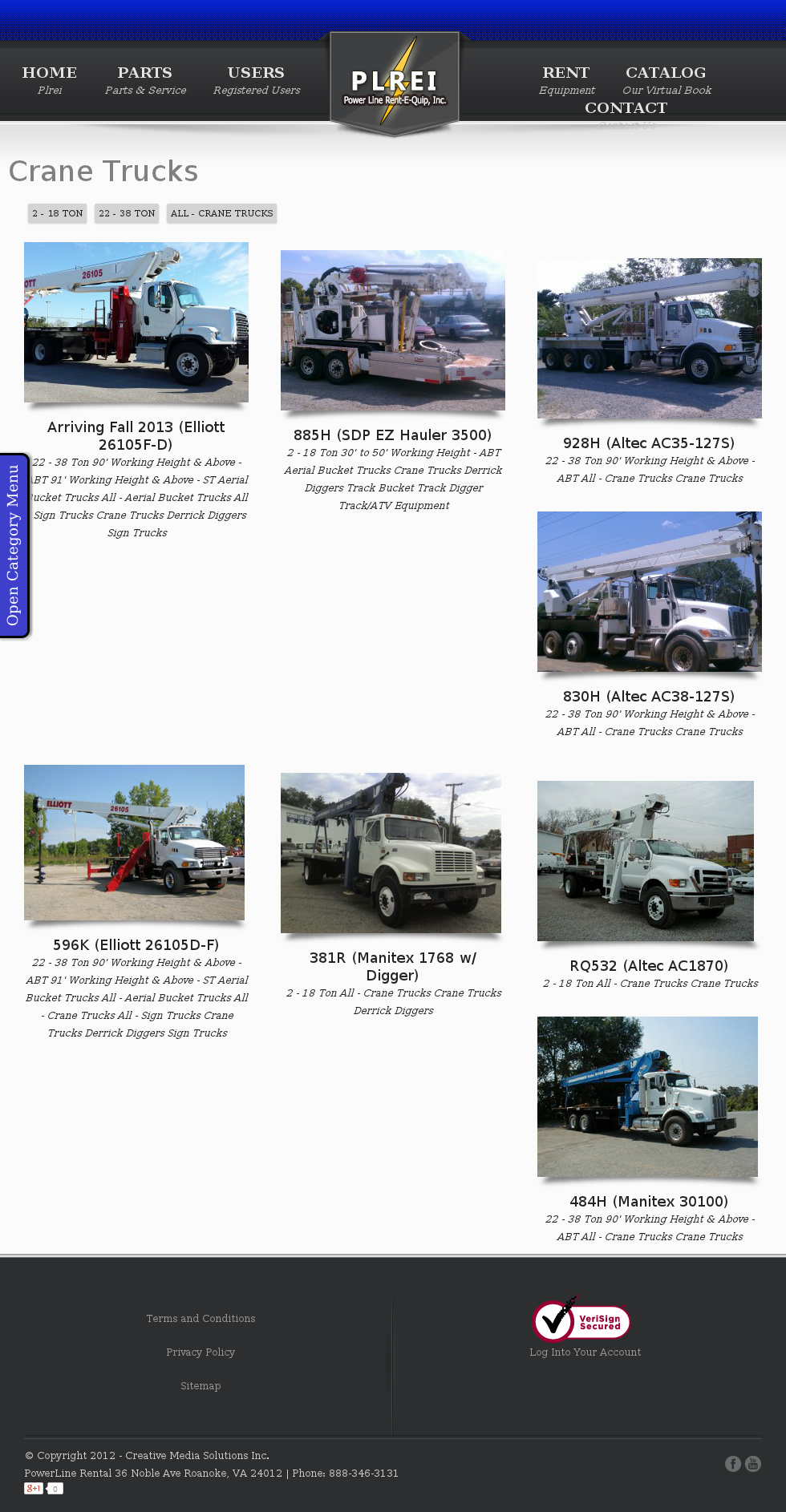Viewport: 786px width, 1512px height.
Task: Open the 830H Altec AC38-127S listing
Action: [x=649, y=697]
